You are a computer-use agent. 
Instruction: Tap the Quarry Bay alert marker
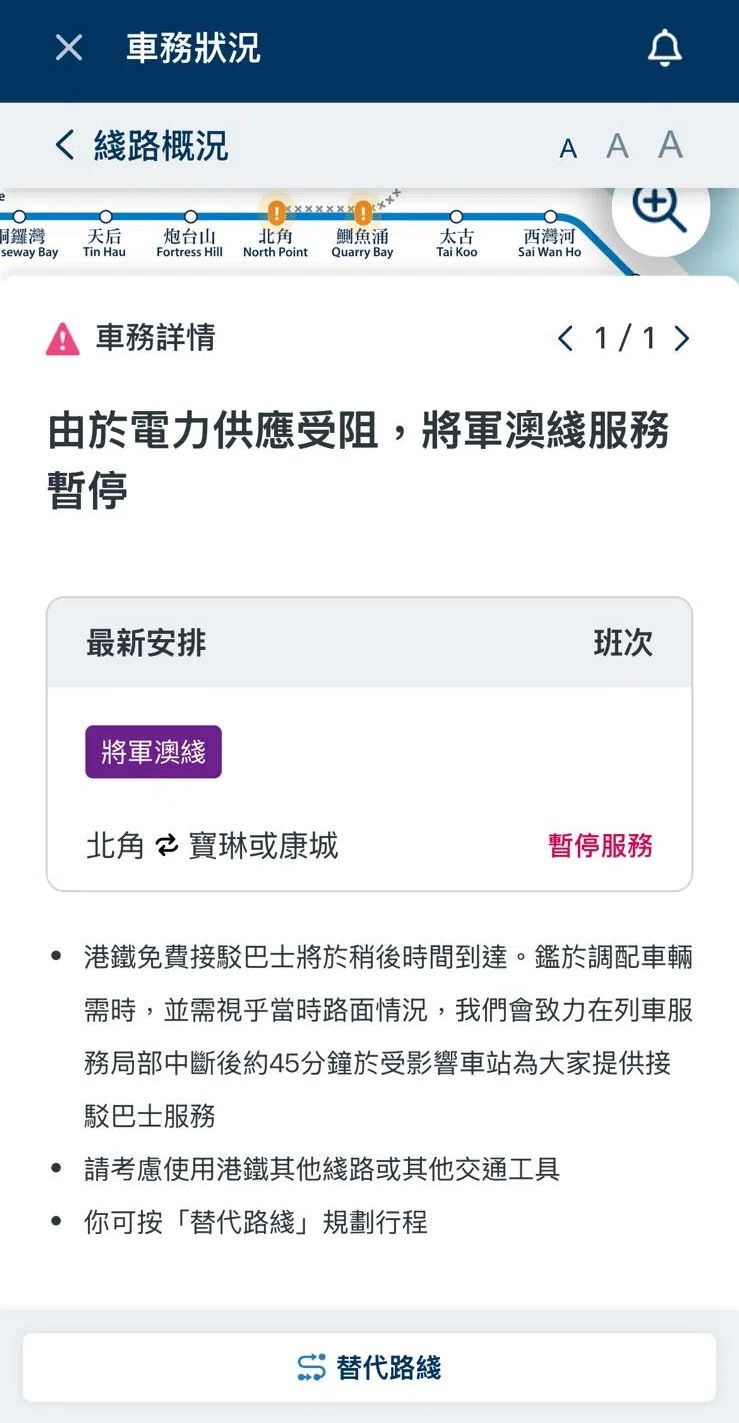[x=363, y=212]
